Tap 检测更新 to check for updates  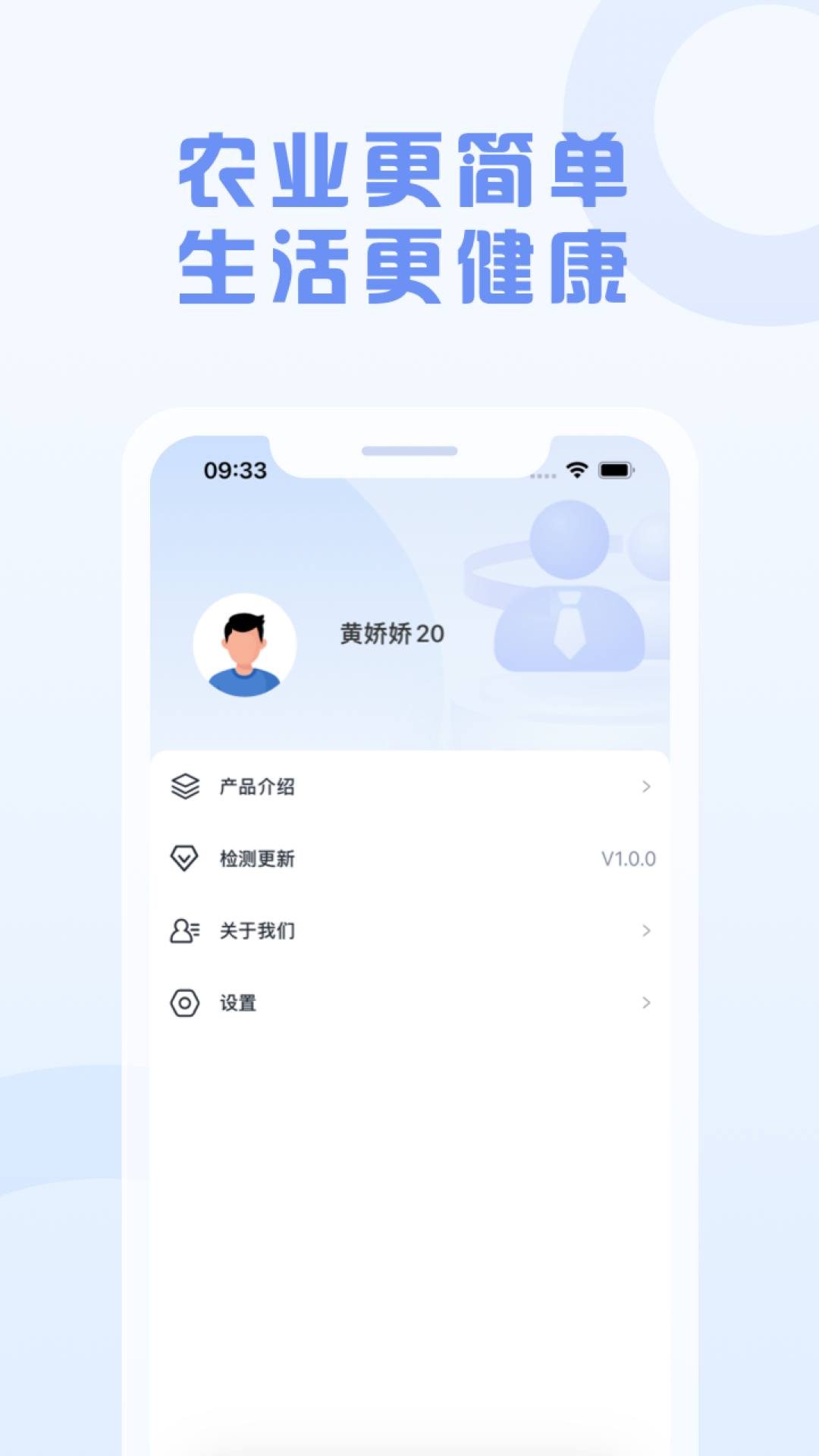pos(256,858)
